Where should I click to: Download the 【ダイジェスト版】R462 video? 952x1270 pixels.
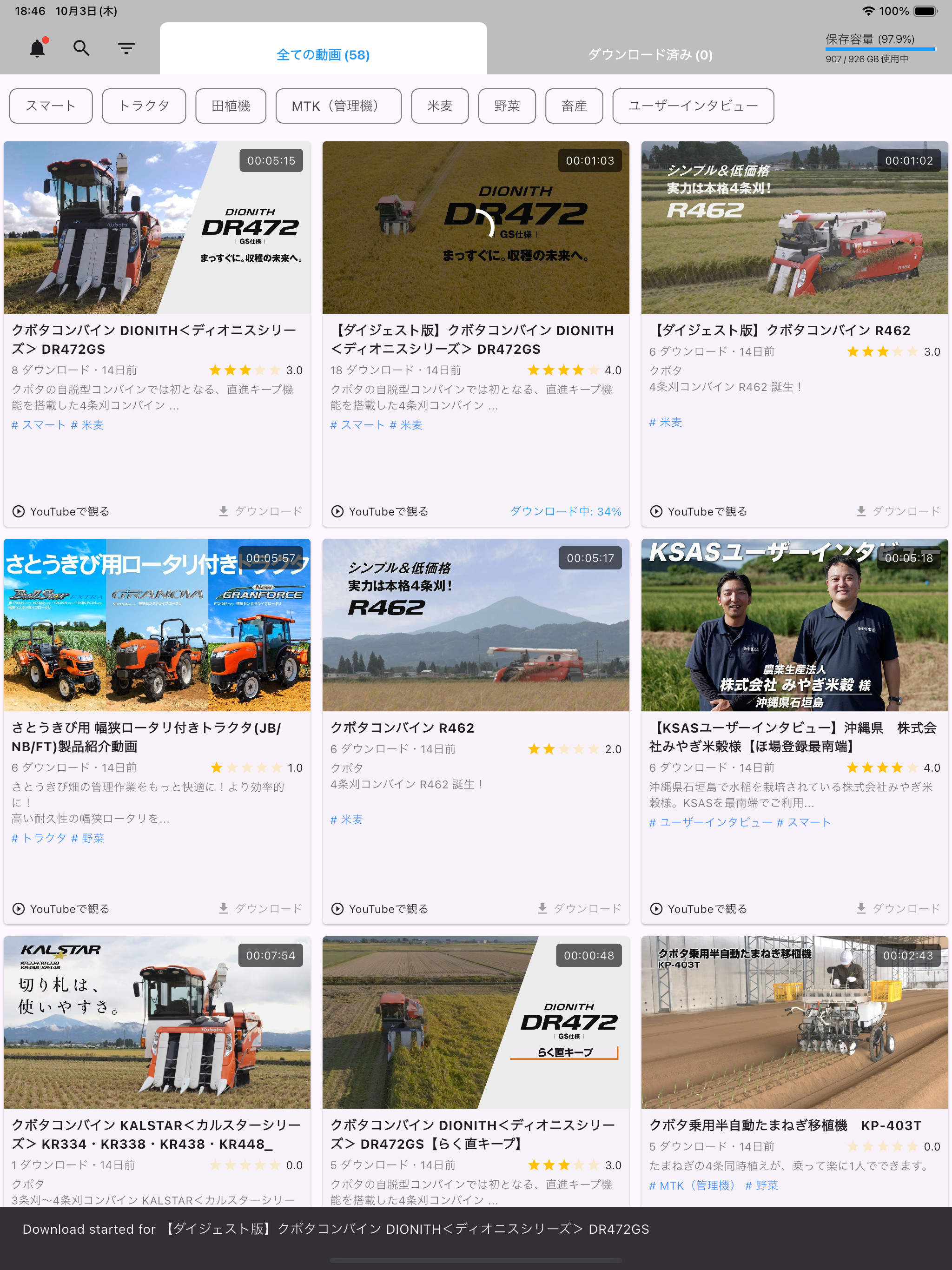point(898,511)
